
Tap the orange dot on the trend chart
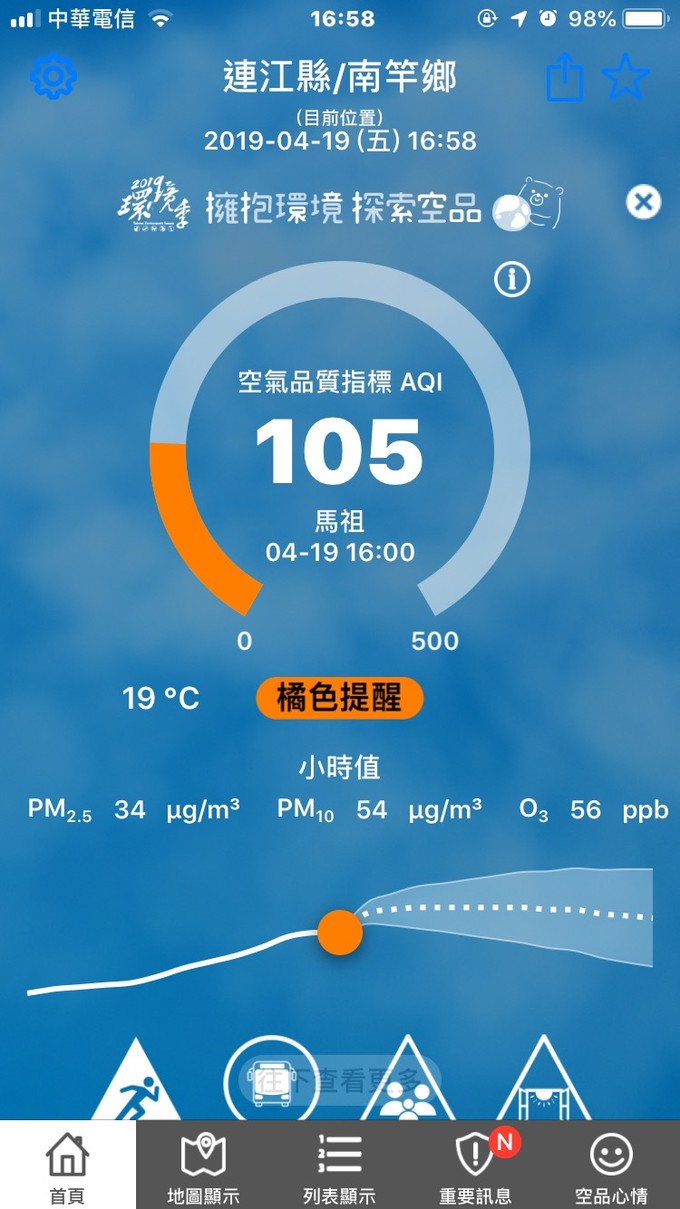340,932
